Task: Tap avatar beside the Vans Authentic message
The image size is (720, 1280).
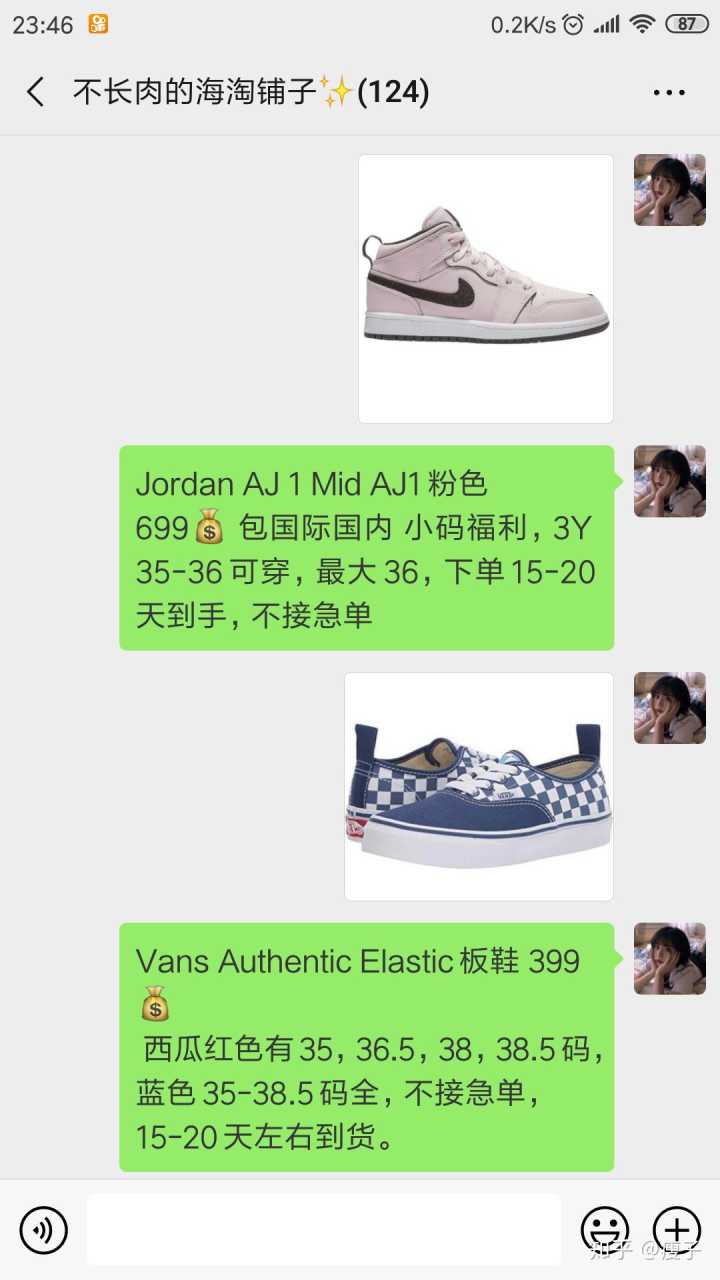Action: point(669,959)
